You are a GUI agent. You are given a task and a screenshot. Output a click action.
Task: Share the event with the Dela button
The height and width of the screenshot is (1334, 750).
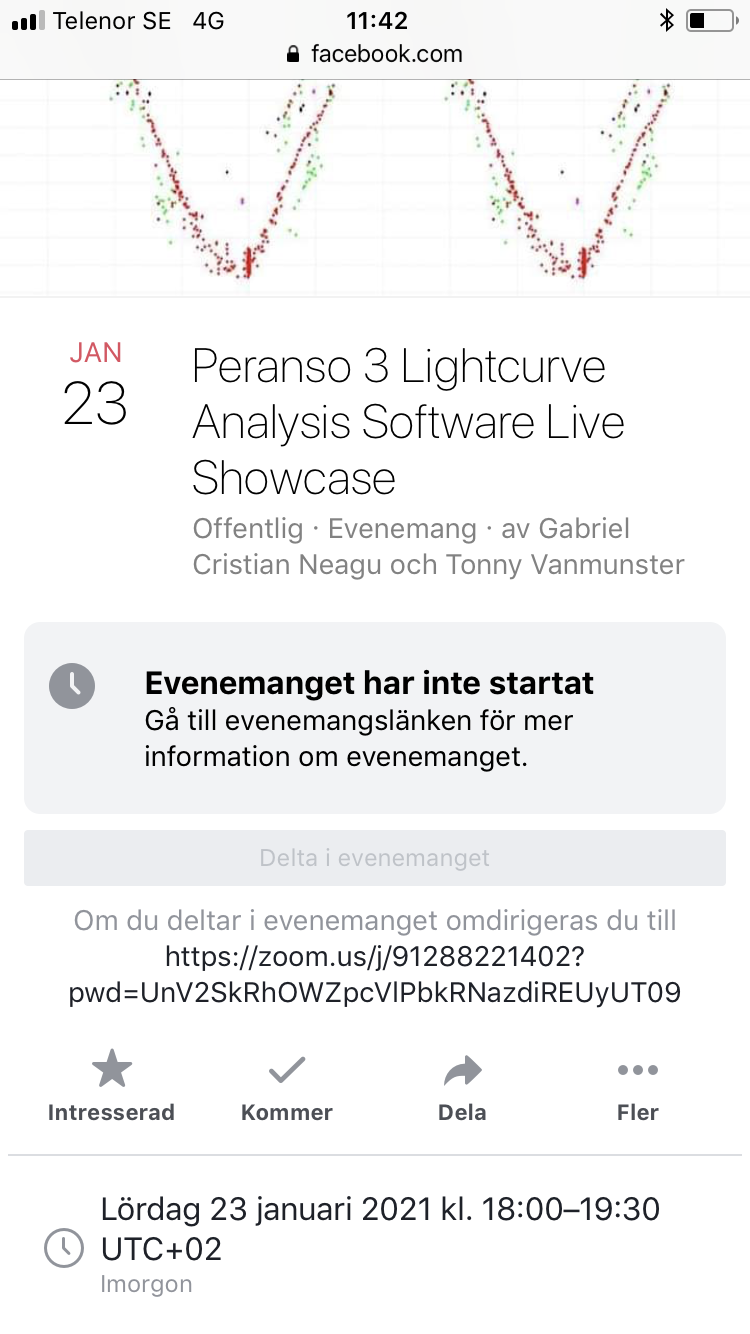click(x=462, y=1086)
